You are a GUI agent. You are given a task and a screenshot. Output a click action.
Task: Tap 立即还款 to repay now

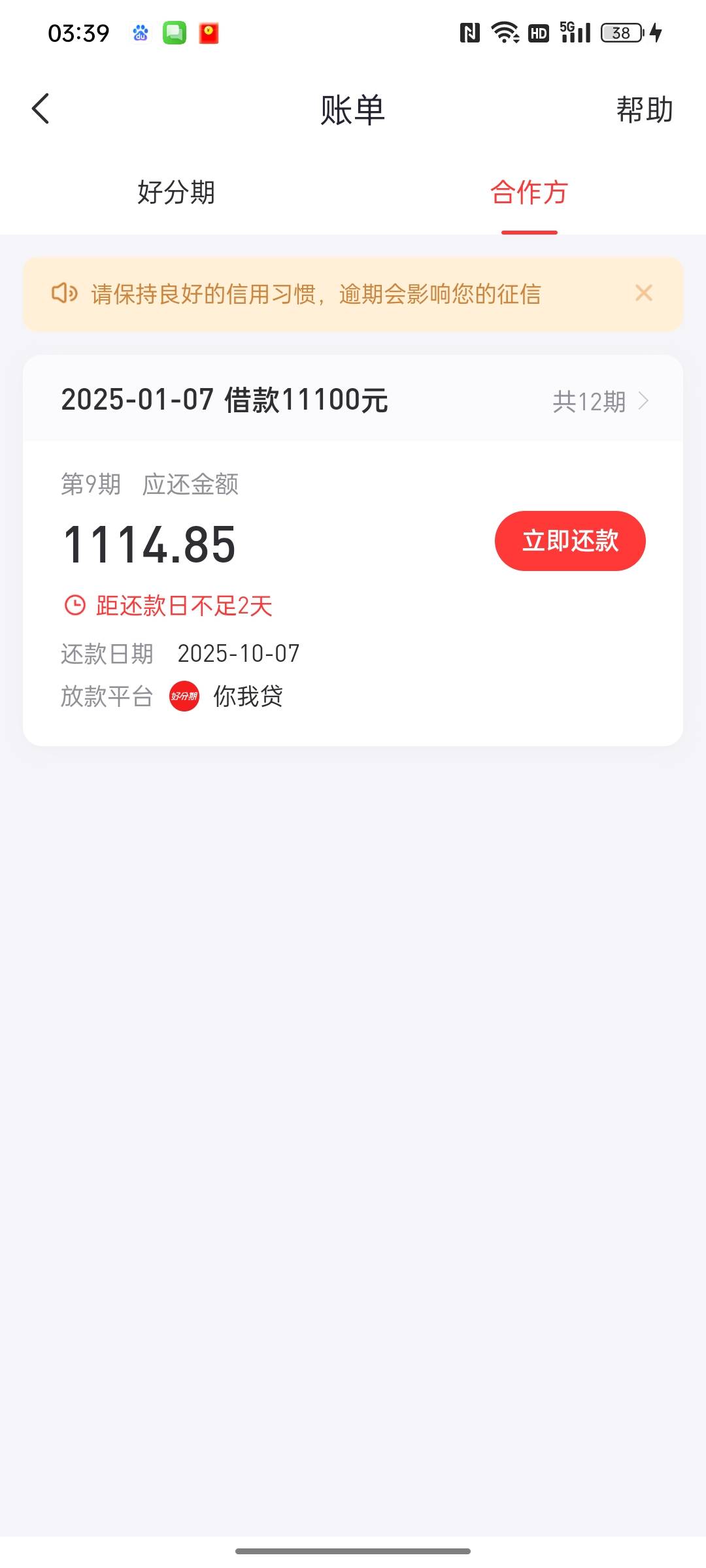tap(569, 541)
